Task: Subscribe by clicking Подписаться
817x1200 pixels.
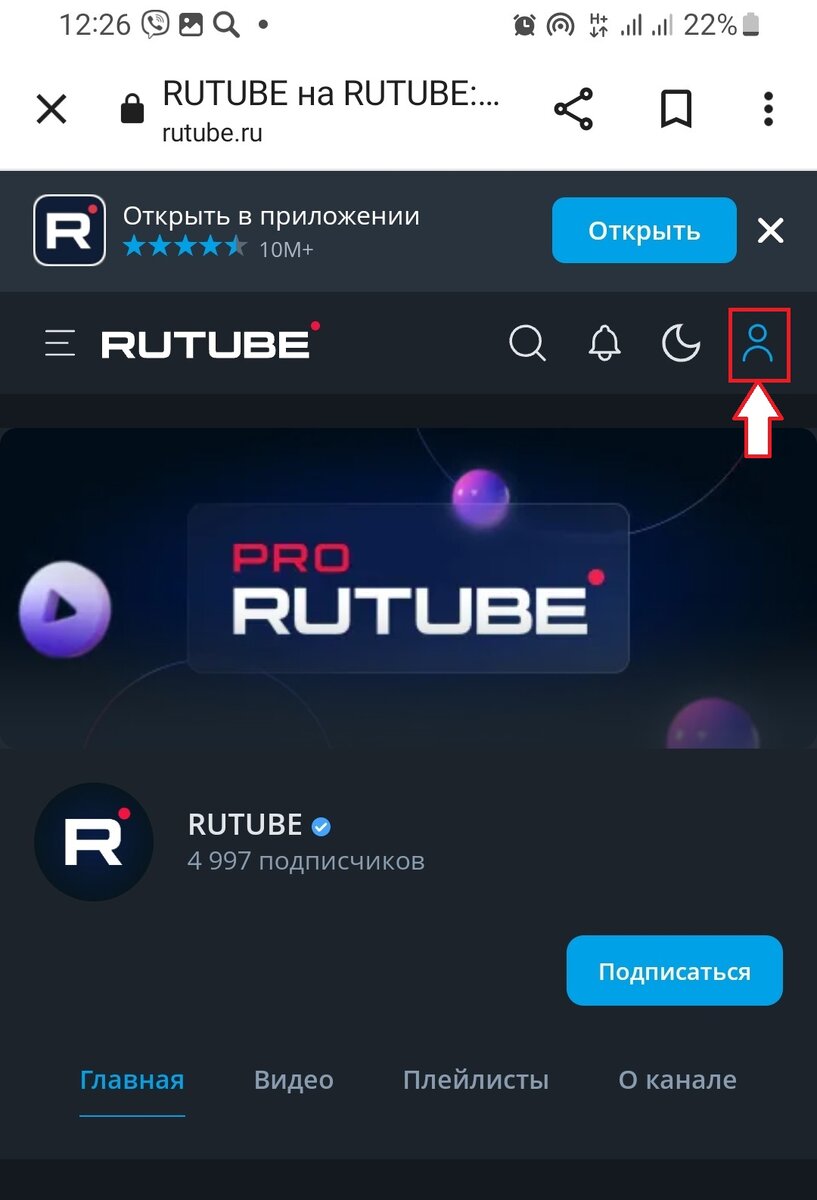Action: 674,970
